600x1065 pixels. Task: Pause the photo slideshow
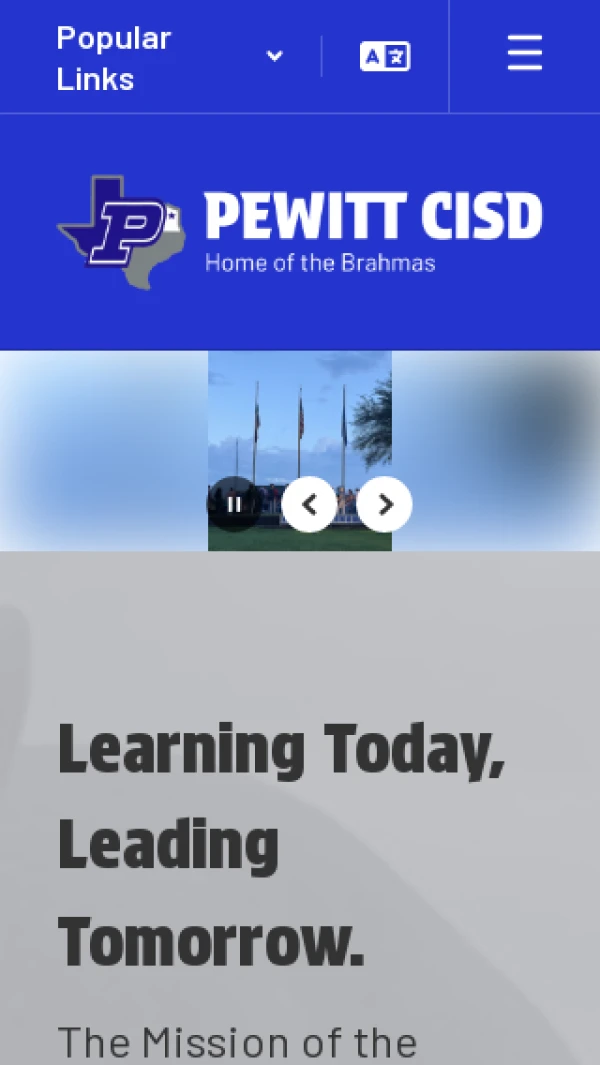pyautogui.click(x=234, y=505)
